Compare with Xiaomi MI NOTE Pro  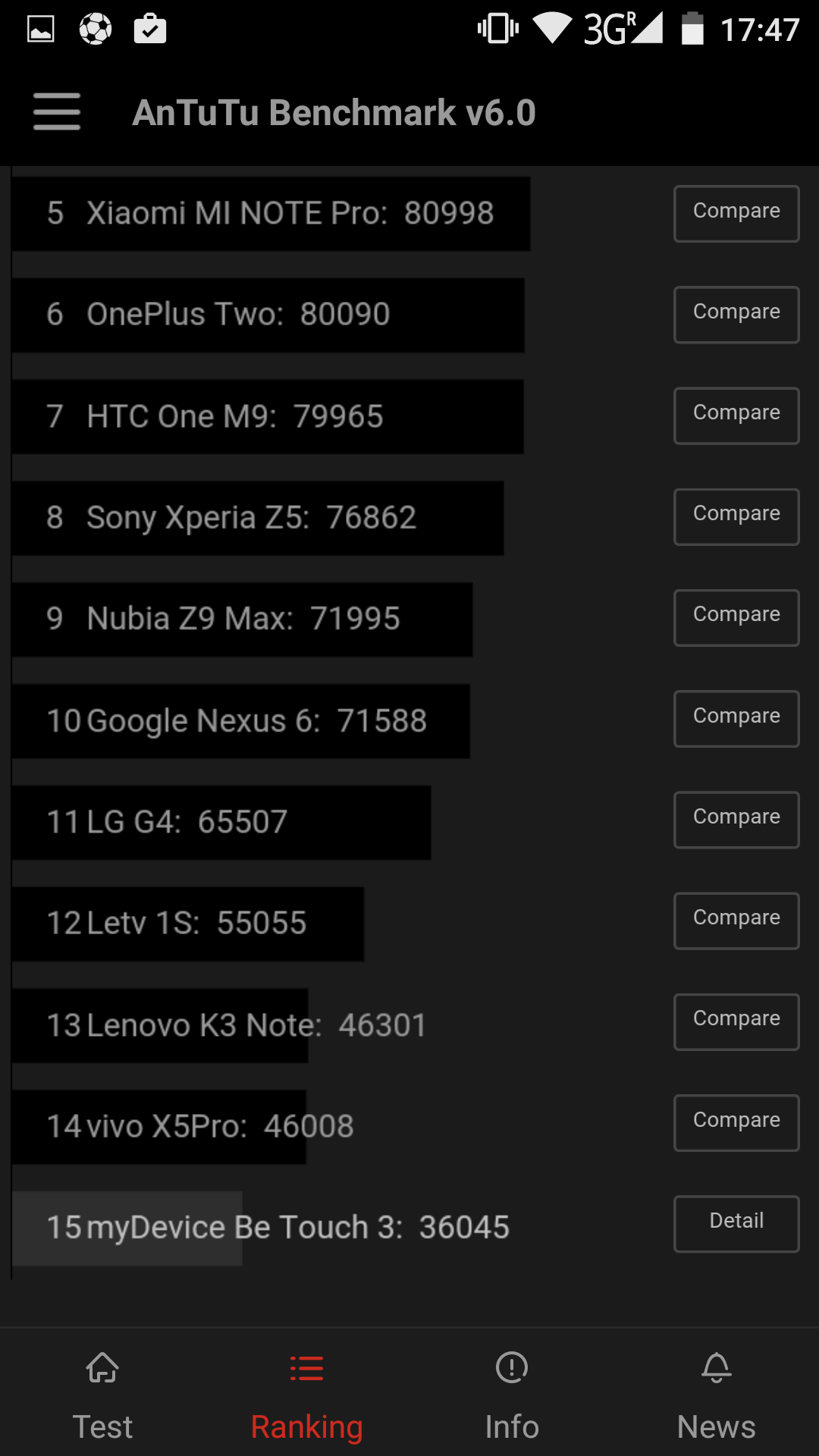pyautogui.click(x=736, y=214)
